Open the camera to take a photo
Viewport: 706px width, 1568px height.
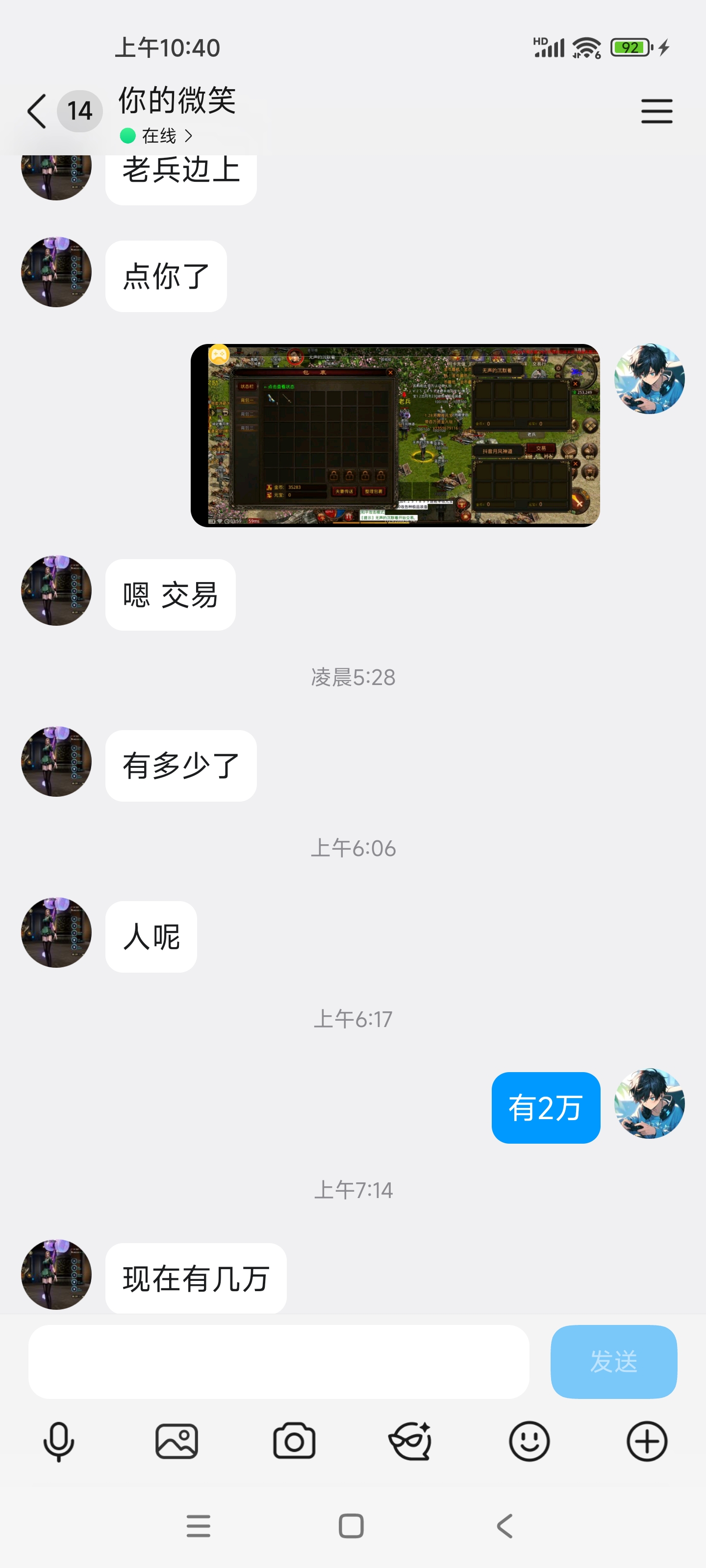294,1442
